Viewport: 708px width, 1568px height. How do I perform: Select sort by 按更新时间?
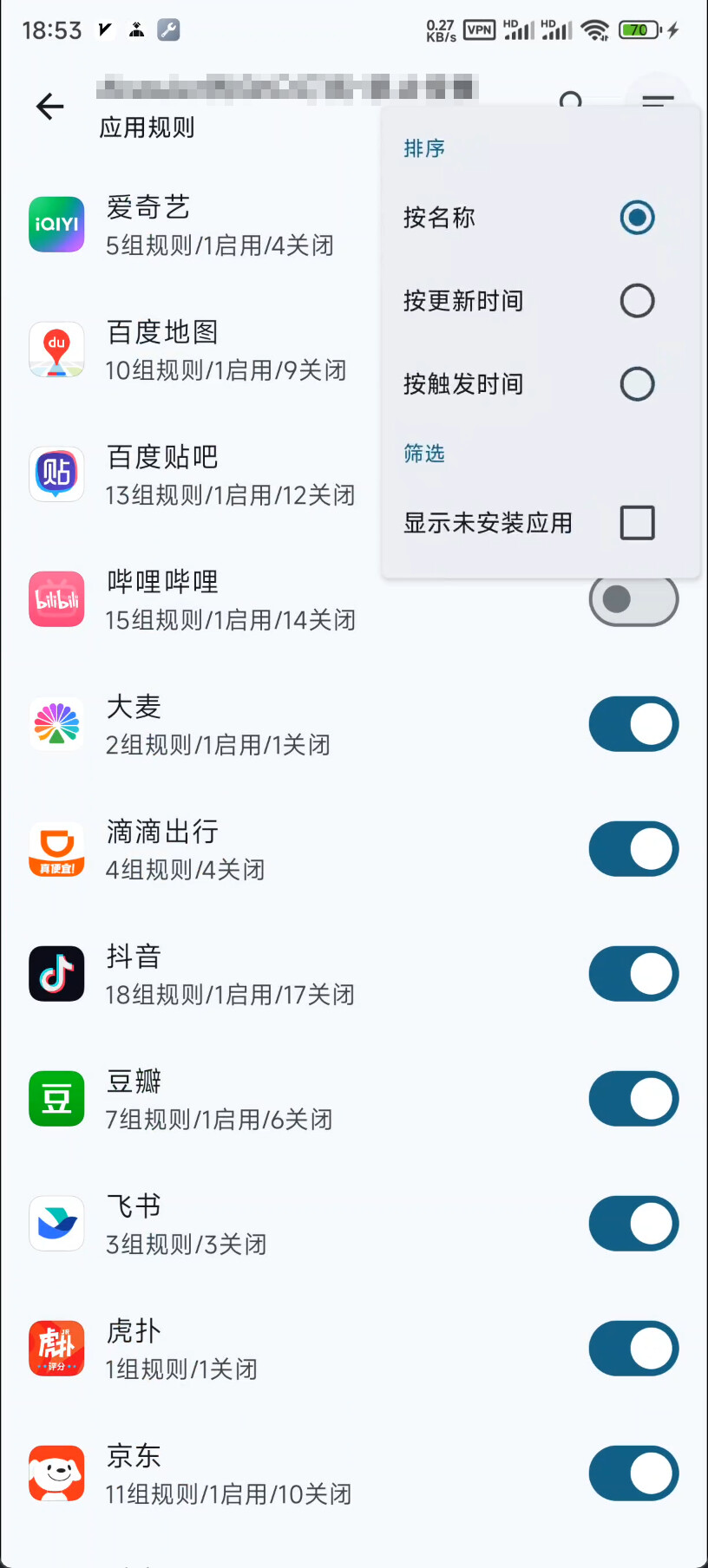tap(637, 301)
